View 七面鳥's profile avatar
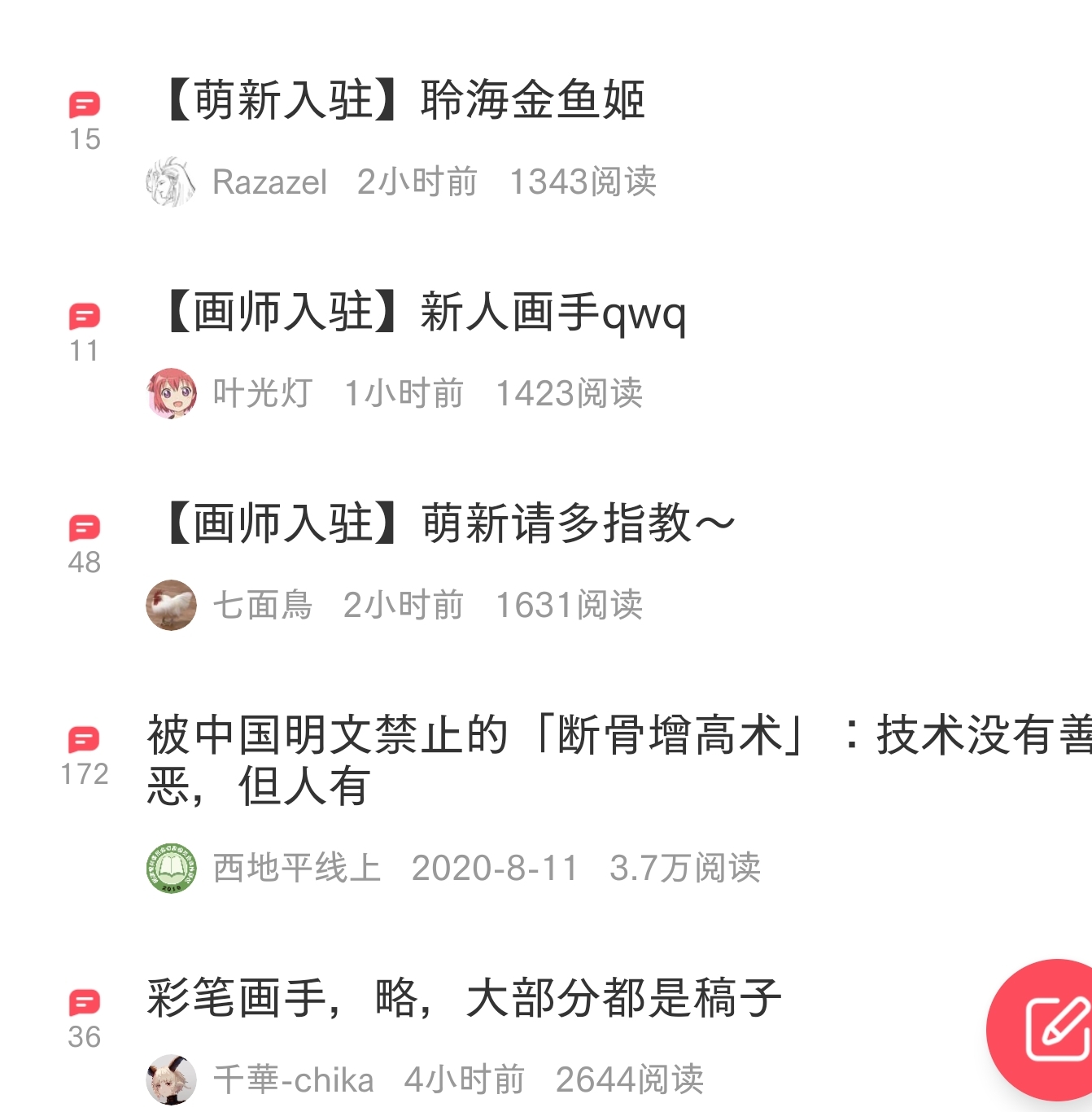The height and width of the screenshot is (1112, 1092). pyautogui.click(x=171, y=605)
